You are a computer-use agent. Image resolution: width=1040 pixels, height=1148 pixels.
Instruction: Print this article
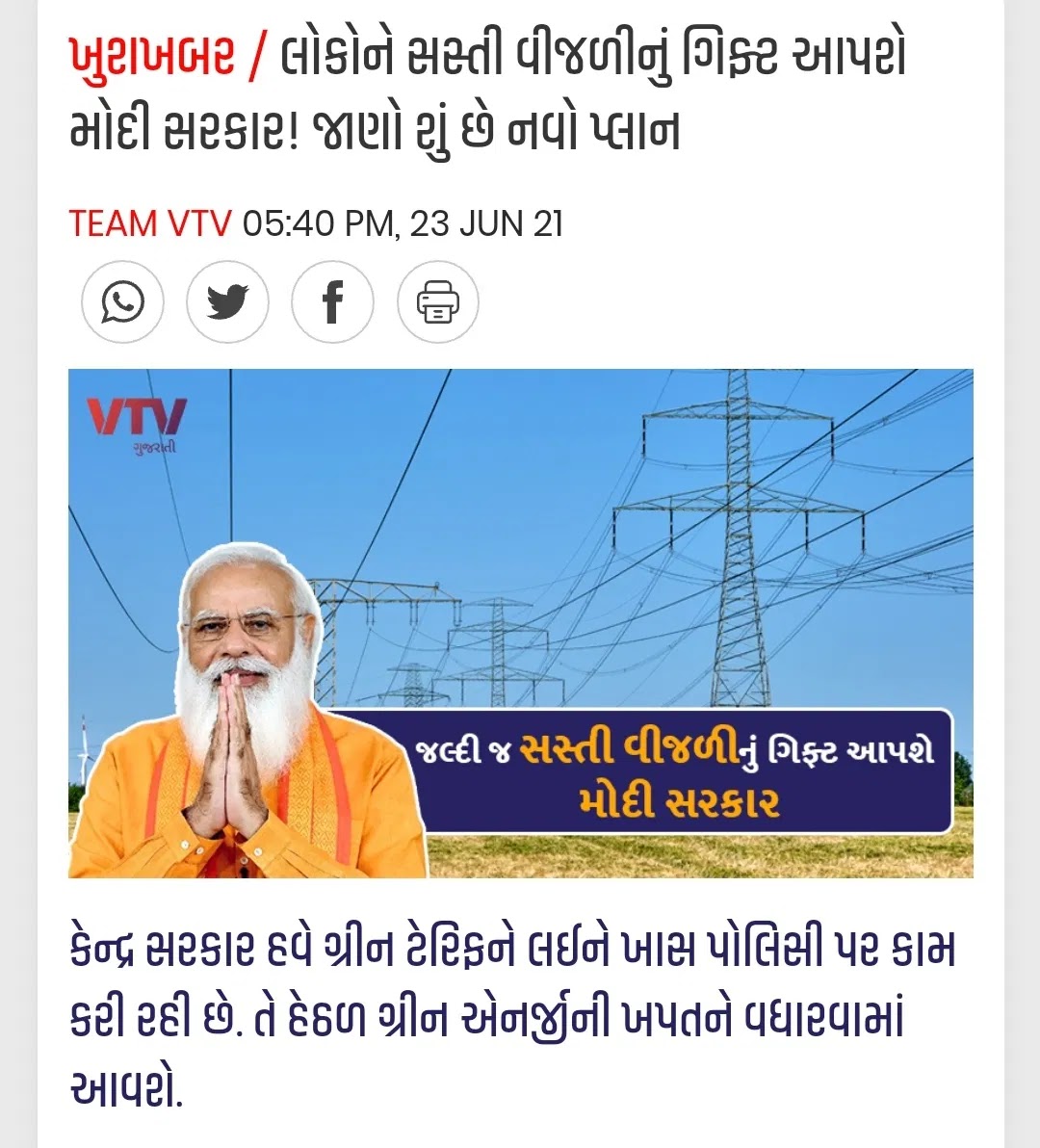(437, 302)
